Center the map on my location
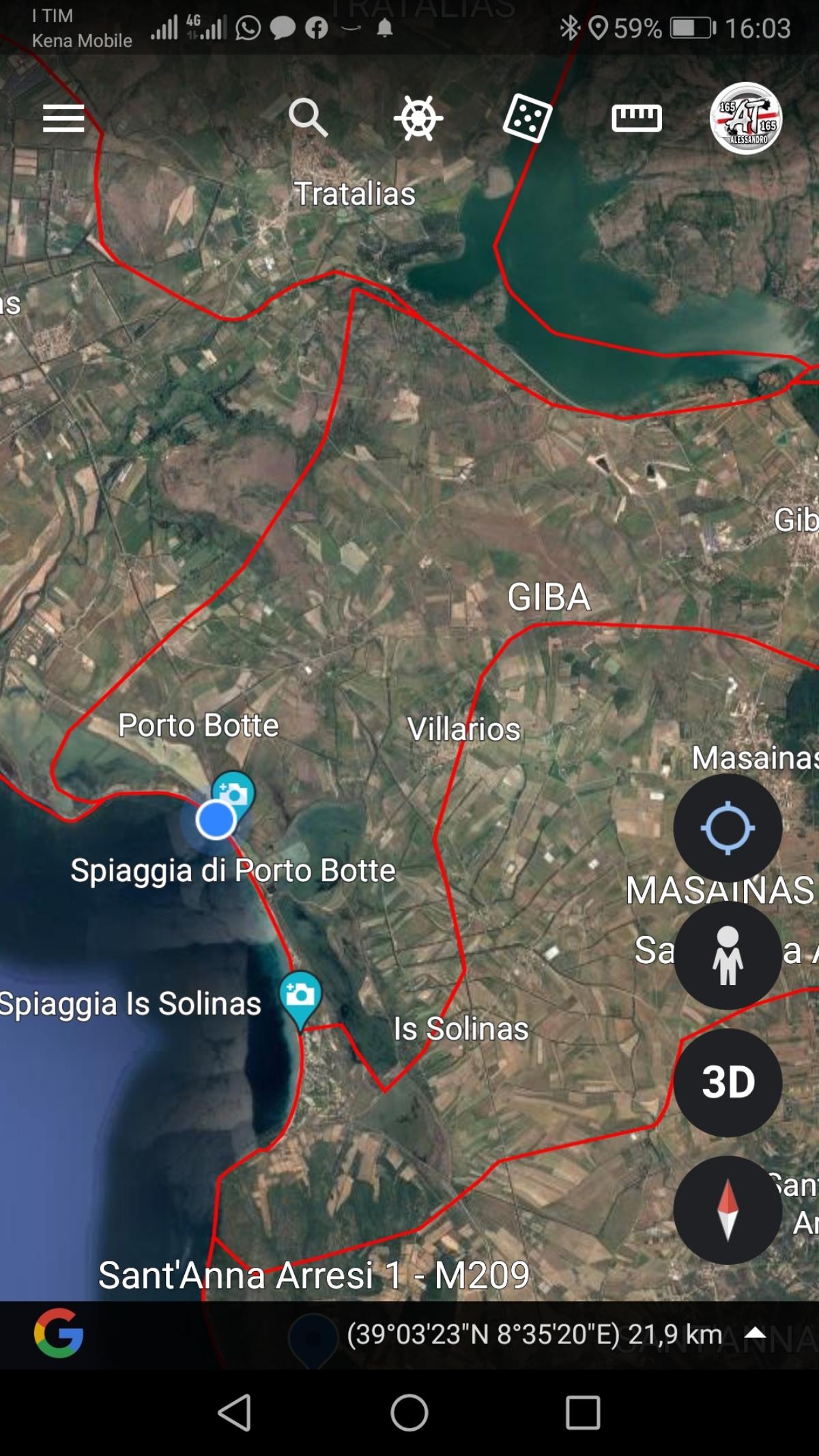 728,827
